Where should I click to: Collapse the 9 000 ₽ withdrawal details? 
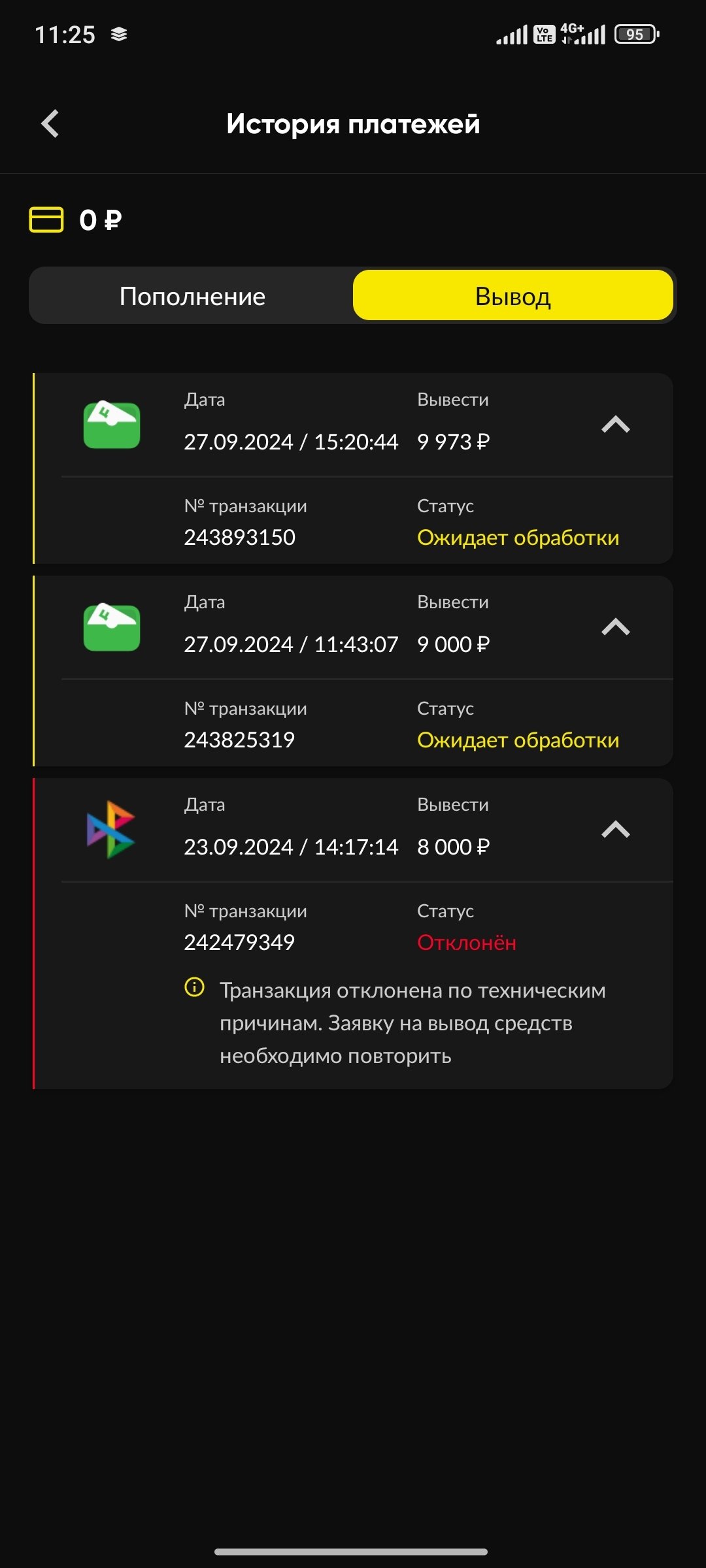(x=615, y=627)
